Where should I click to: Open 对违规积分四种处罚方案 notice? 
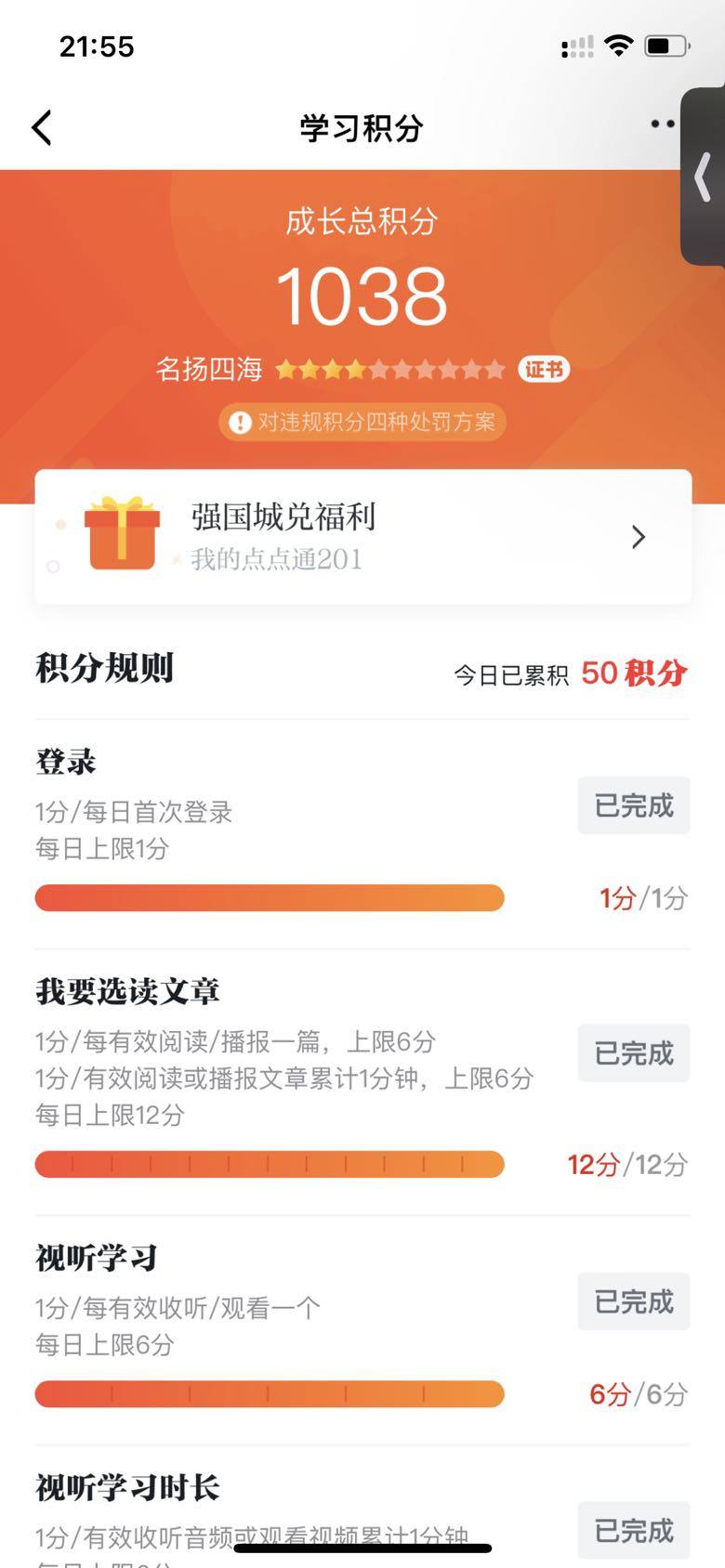point(362,423)
